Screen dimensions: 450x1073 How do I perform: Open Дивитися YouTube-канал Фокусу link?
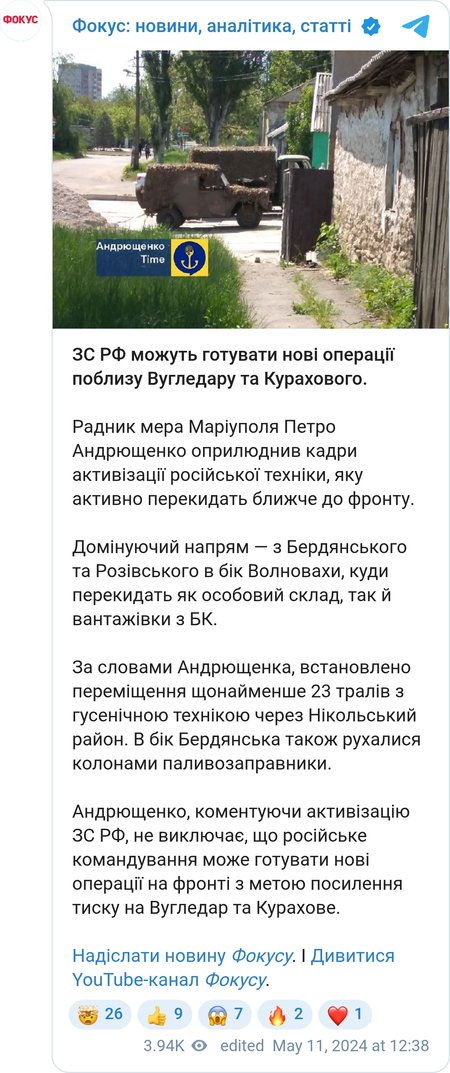(x=234, y=968)
